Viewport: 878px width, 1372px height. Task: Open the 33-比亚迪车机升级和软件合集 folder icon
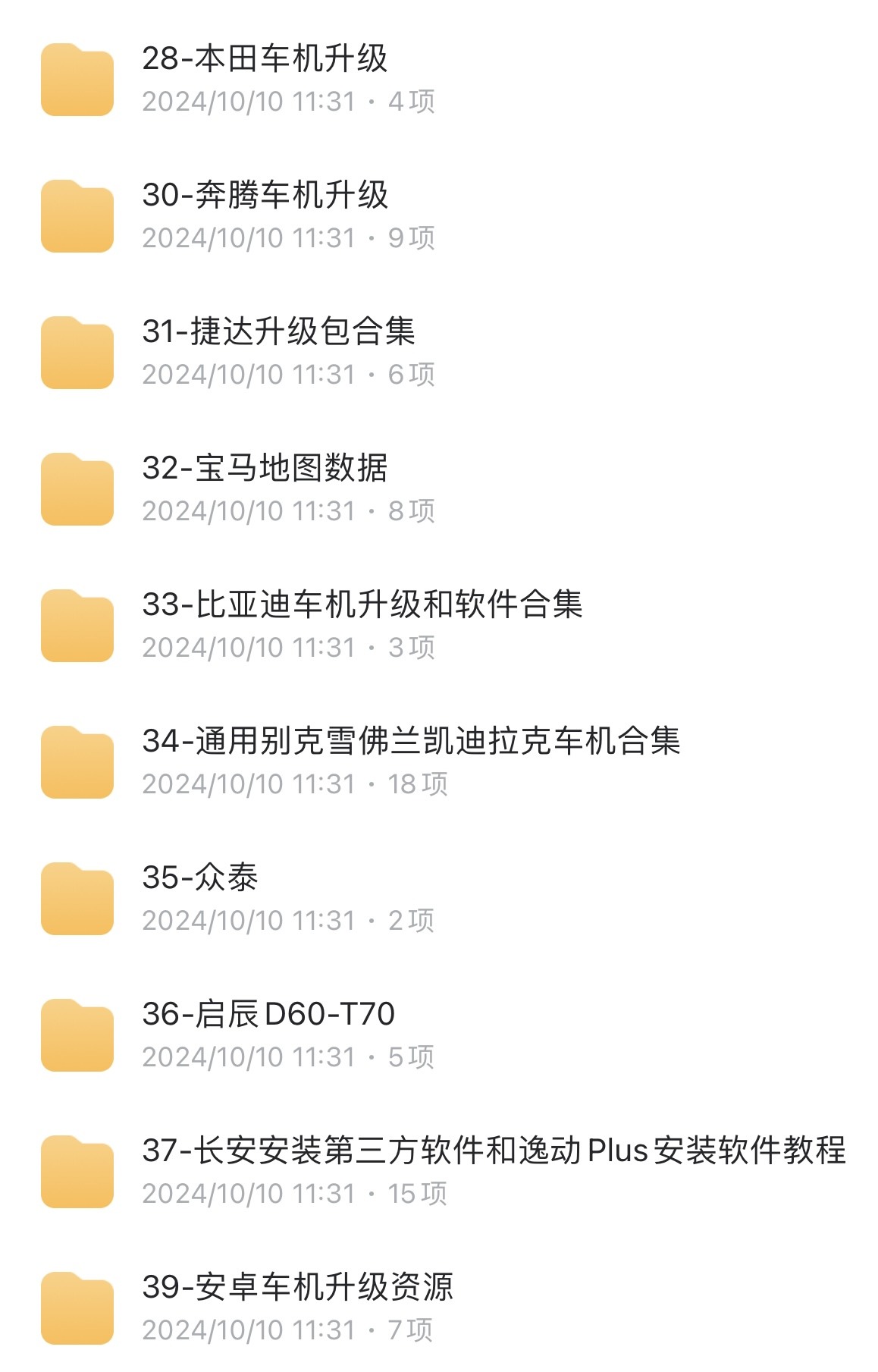[77, 625]
